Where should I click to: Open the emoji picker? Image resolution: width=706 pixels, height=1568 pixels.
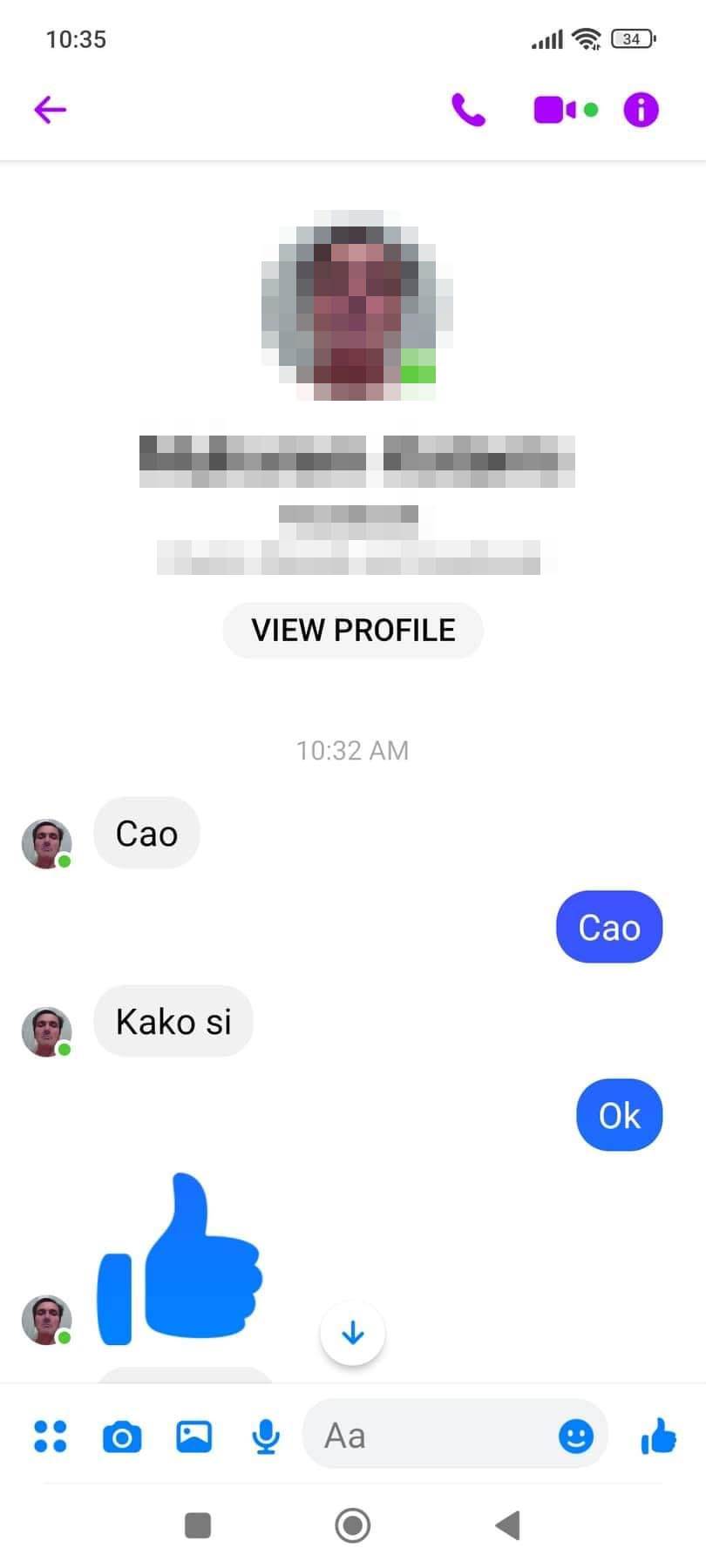pyautogui.click(x=576, y=1436)
